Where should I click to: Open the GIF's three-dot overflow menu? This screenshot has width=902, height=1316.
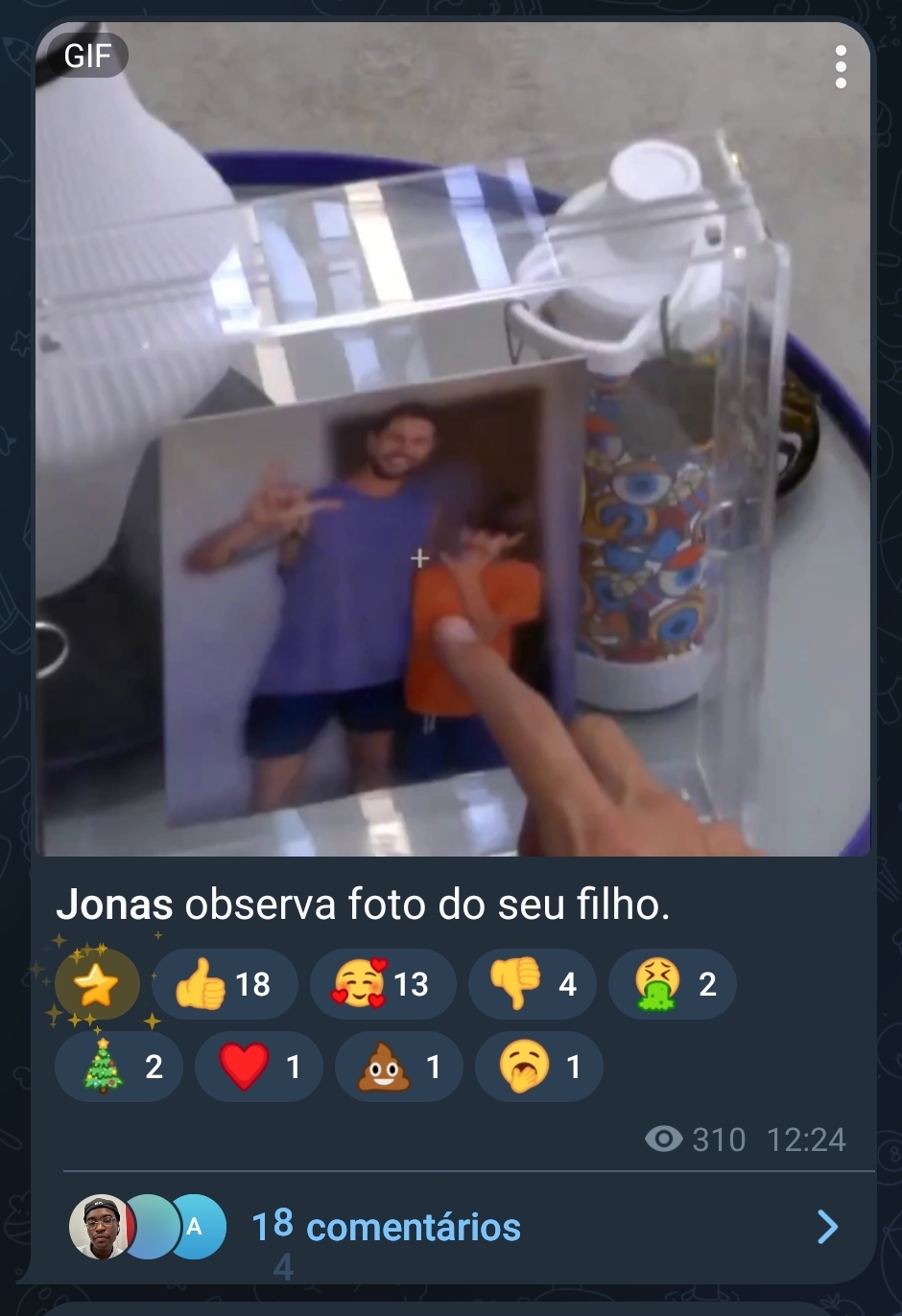pyautogui.click(x=841, y=66)
